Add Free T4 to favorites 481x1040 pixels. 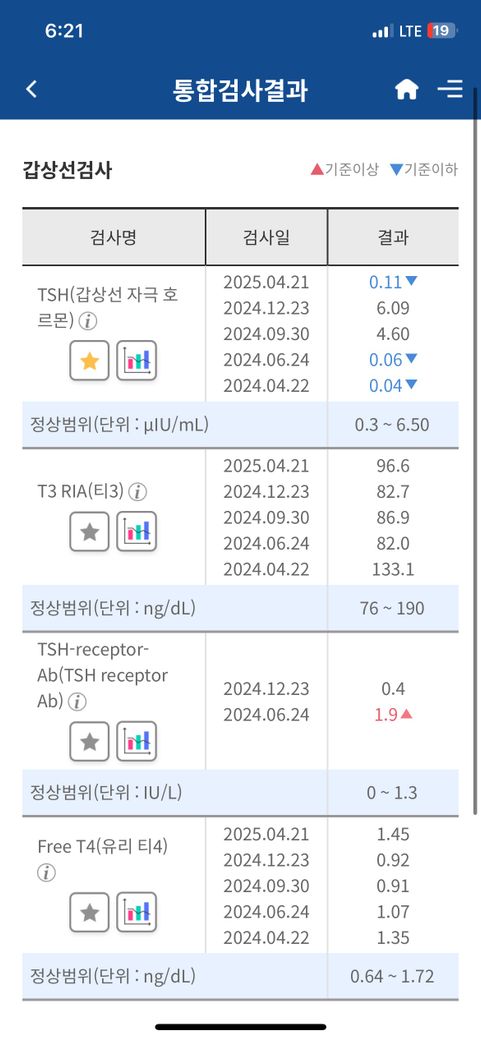(90, 913)
